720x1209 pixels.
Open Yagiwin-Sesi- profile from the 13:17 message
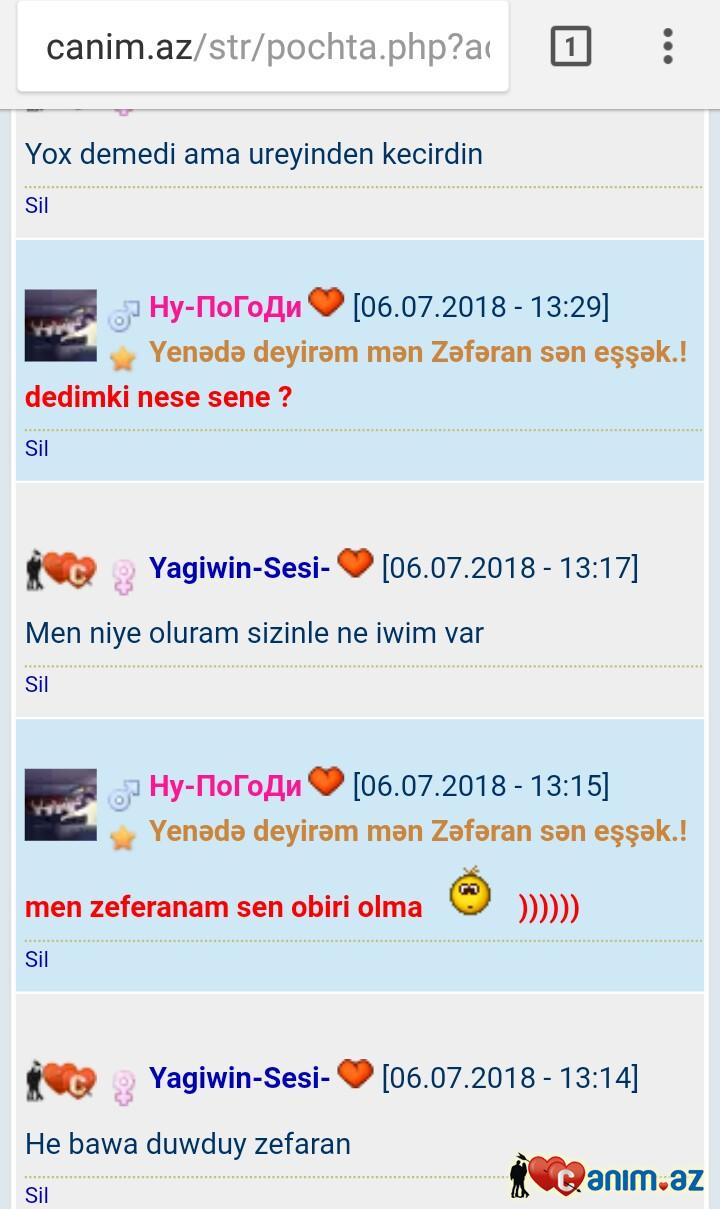click(x=239, y=568)
